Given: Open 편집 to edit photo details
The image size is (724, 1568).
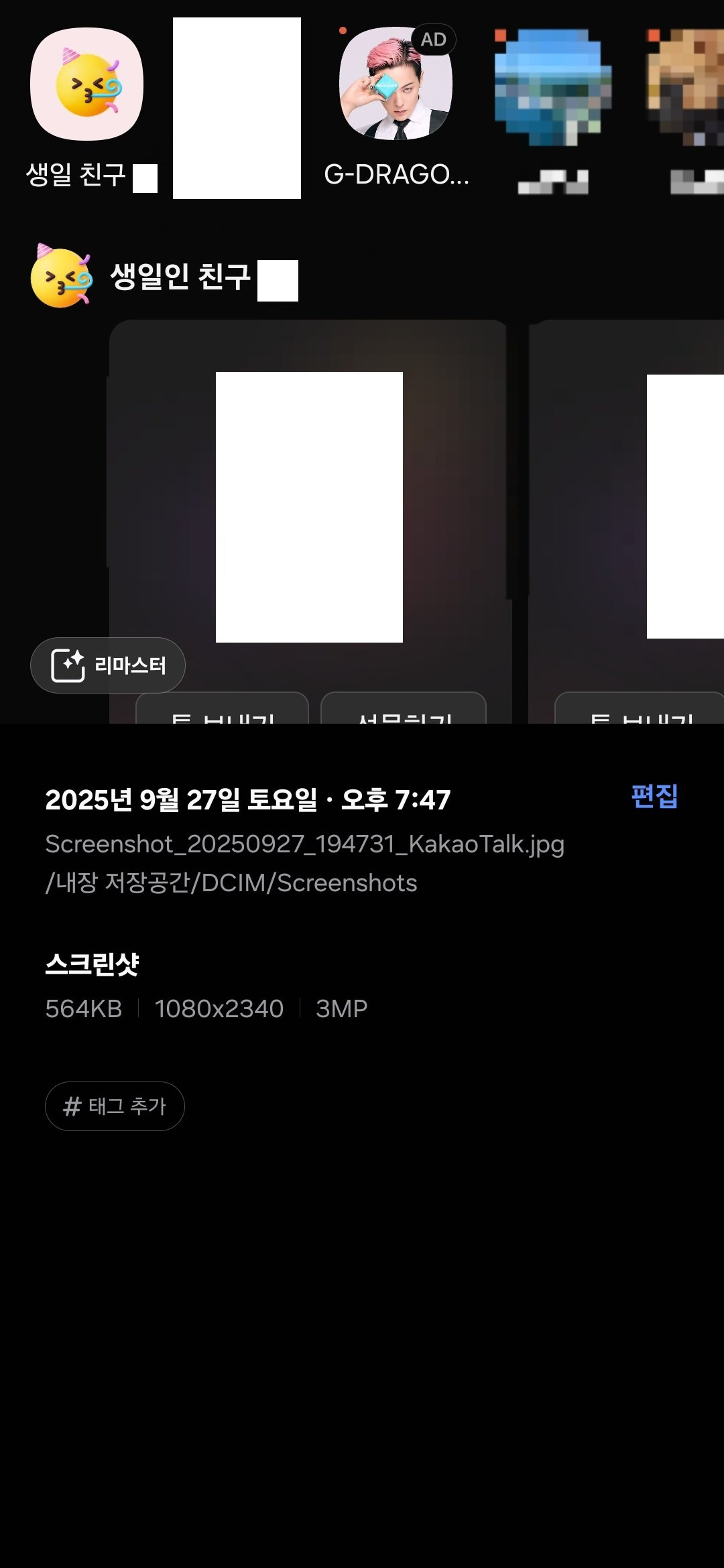Looking at the screenshot, I should 654,797.
